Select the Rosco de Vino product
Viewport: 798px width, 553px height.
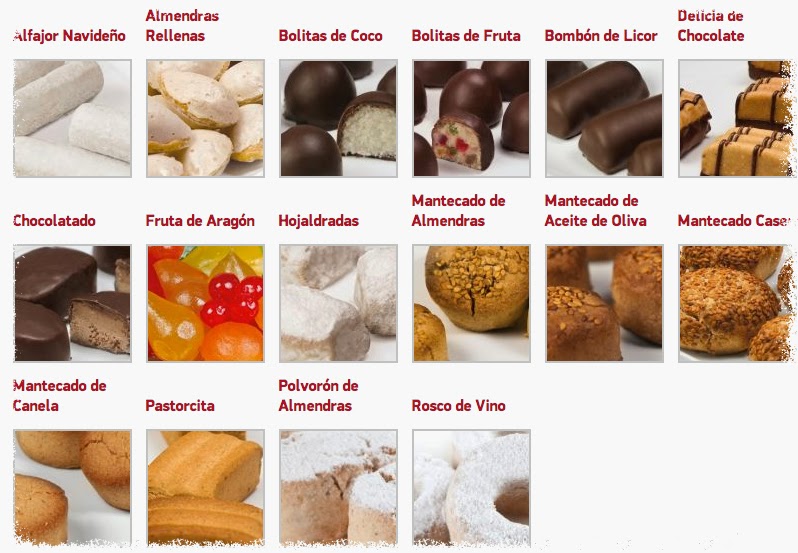pyautogui.click(x=471, y=487)
